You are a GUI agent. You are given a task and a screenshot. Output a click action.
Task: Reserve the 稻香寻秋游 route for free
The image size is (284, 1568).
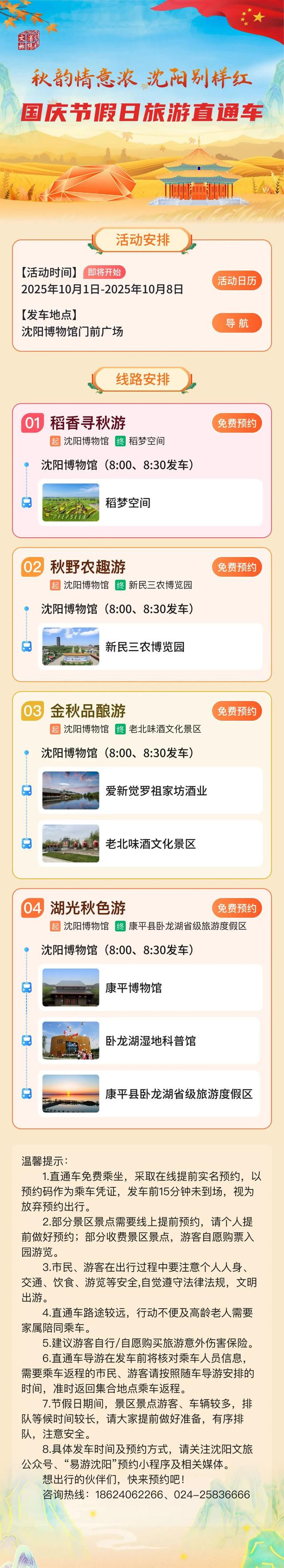pos(237,423)
